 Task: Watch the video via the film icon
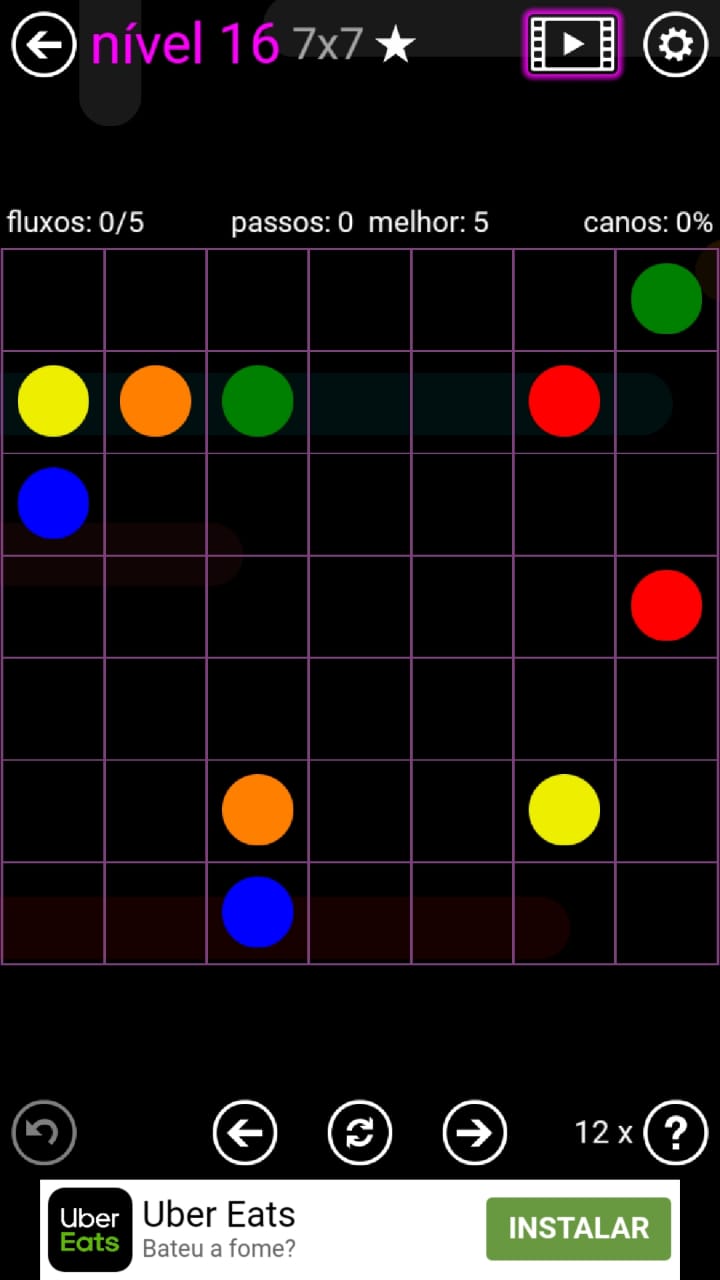pos(573,44)
